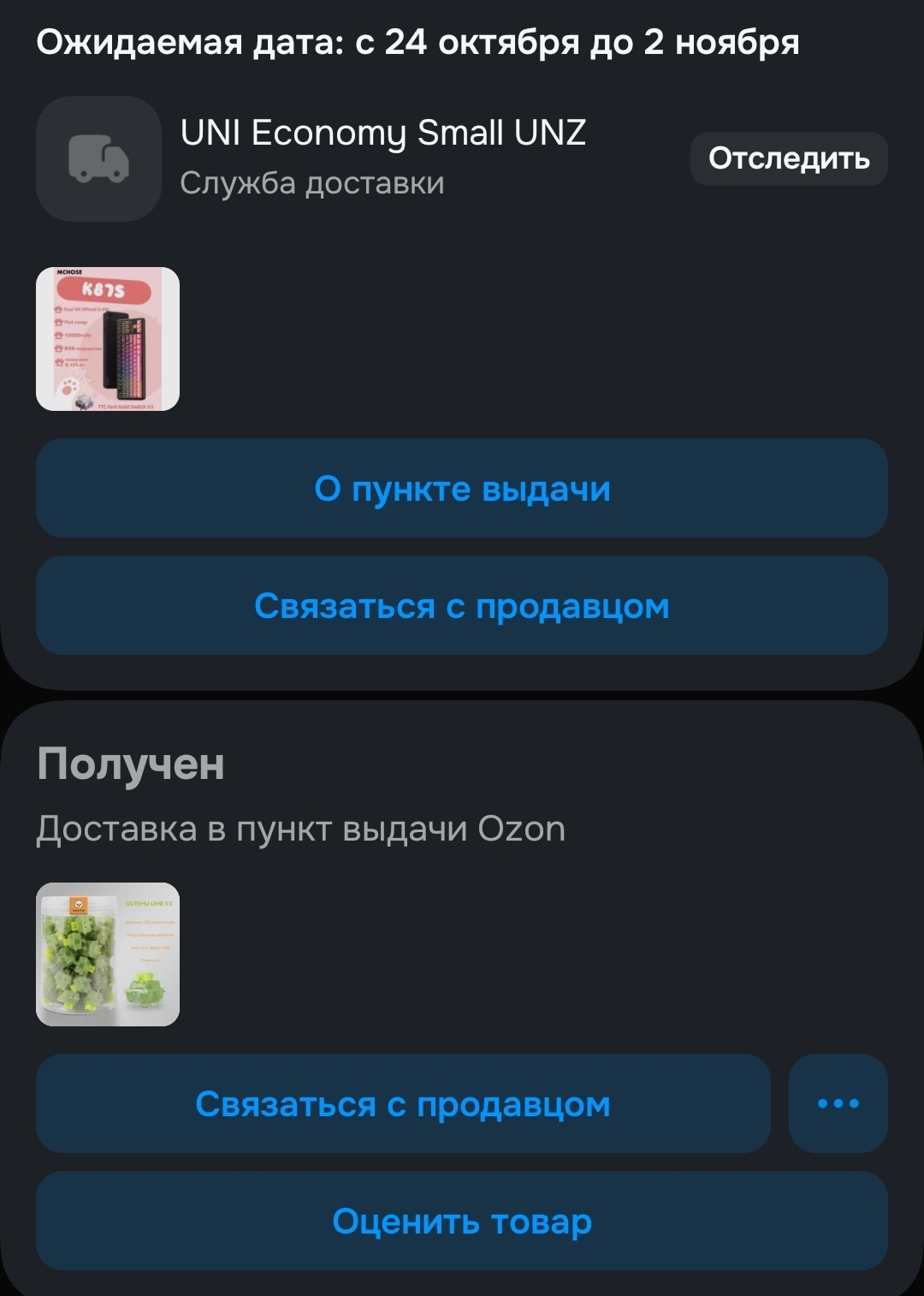Tap Оценить товар to rate the item
This screenshot has height=1296, width=924.
click(461, 1222)
